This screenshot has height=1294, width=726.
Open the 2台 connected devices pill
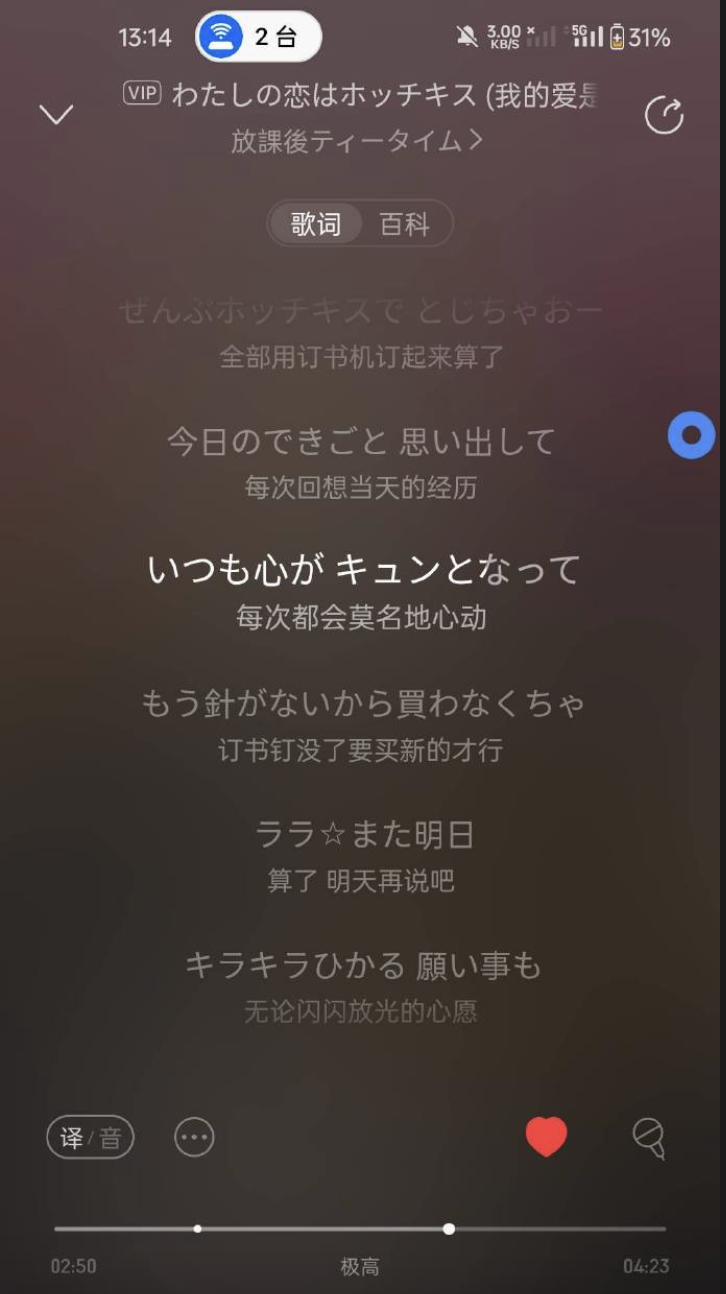point(259,38)
